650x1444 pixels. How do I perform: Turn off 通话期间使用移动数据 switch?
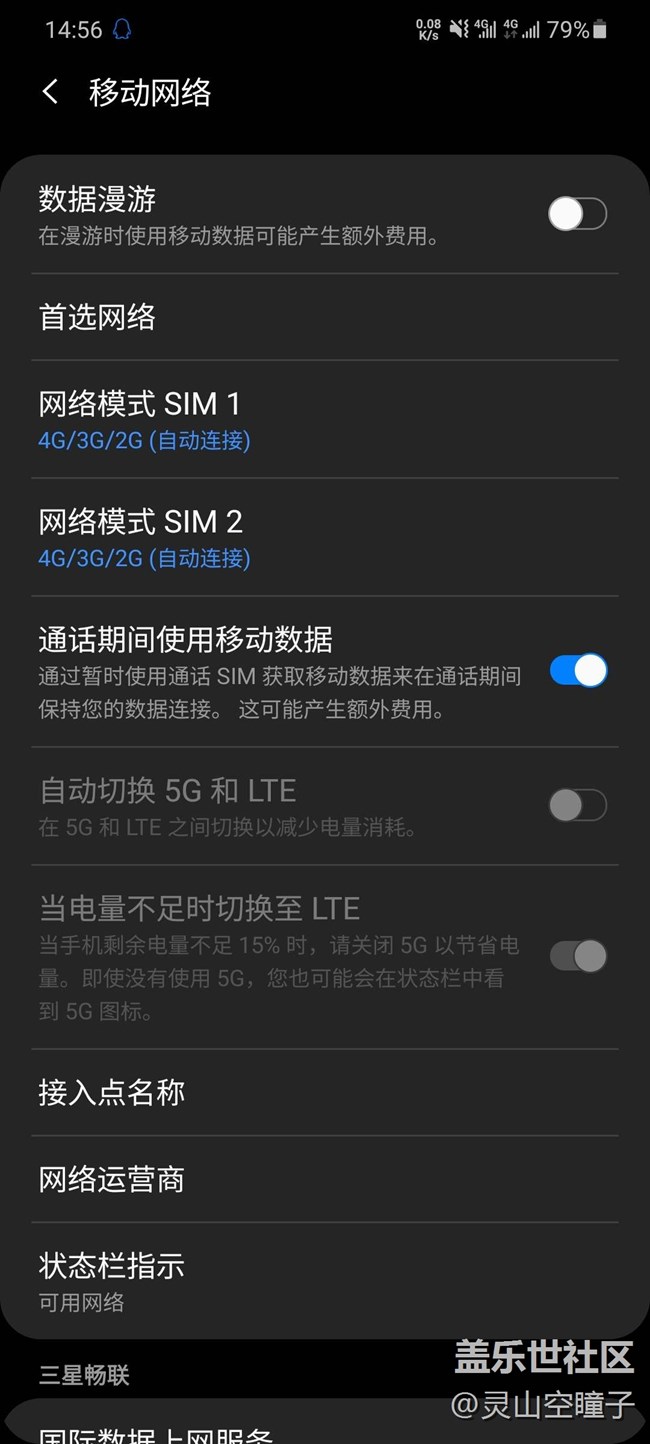tap(577, 671)
